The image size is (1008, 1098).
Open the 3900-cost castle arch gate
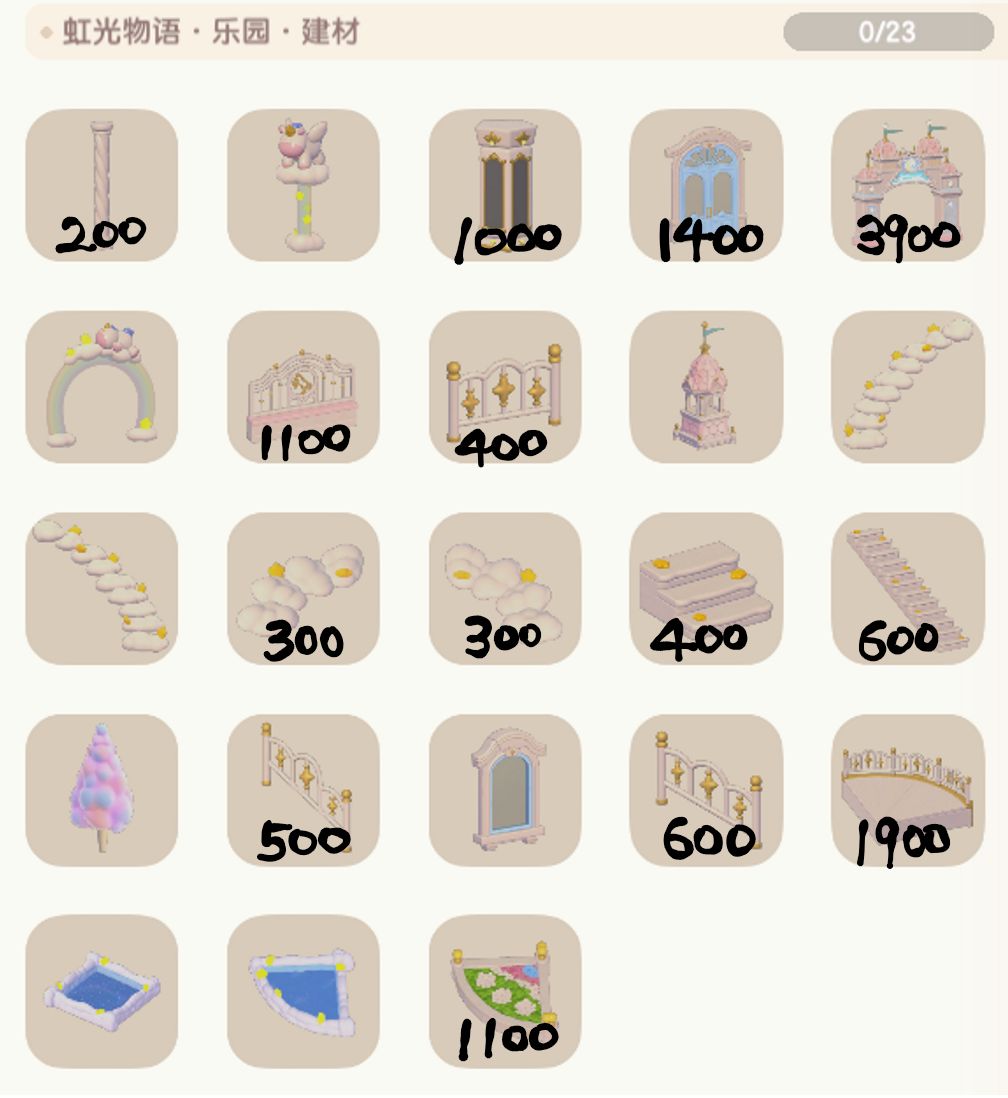pyautogui.click(x=907, y=183)
